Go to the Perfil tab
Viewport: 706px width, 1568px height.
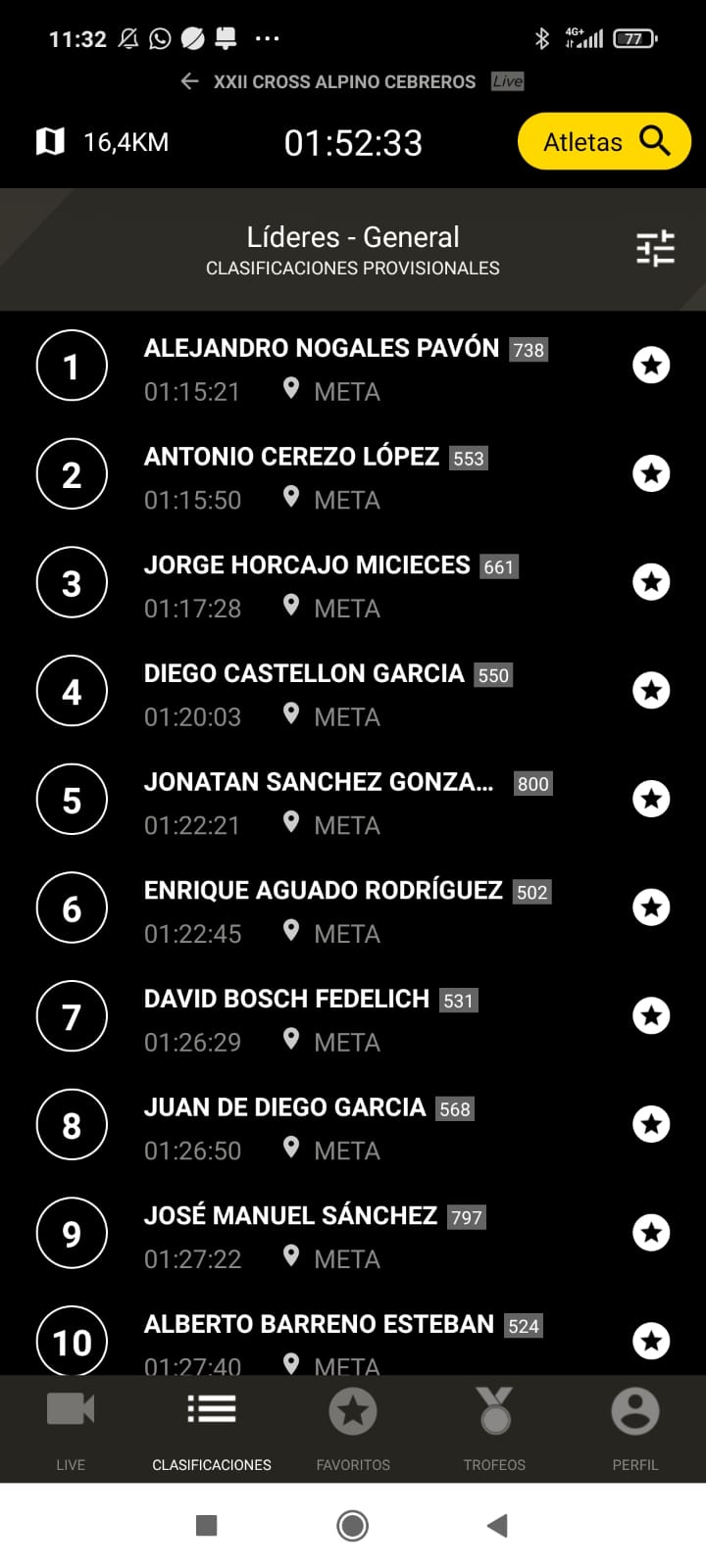635,1428
